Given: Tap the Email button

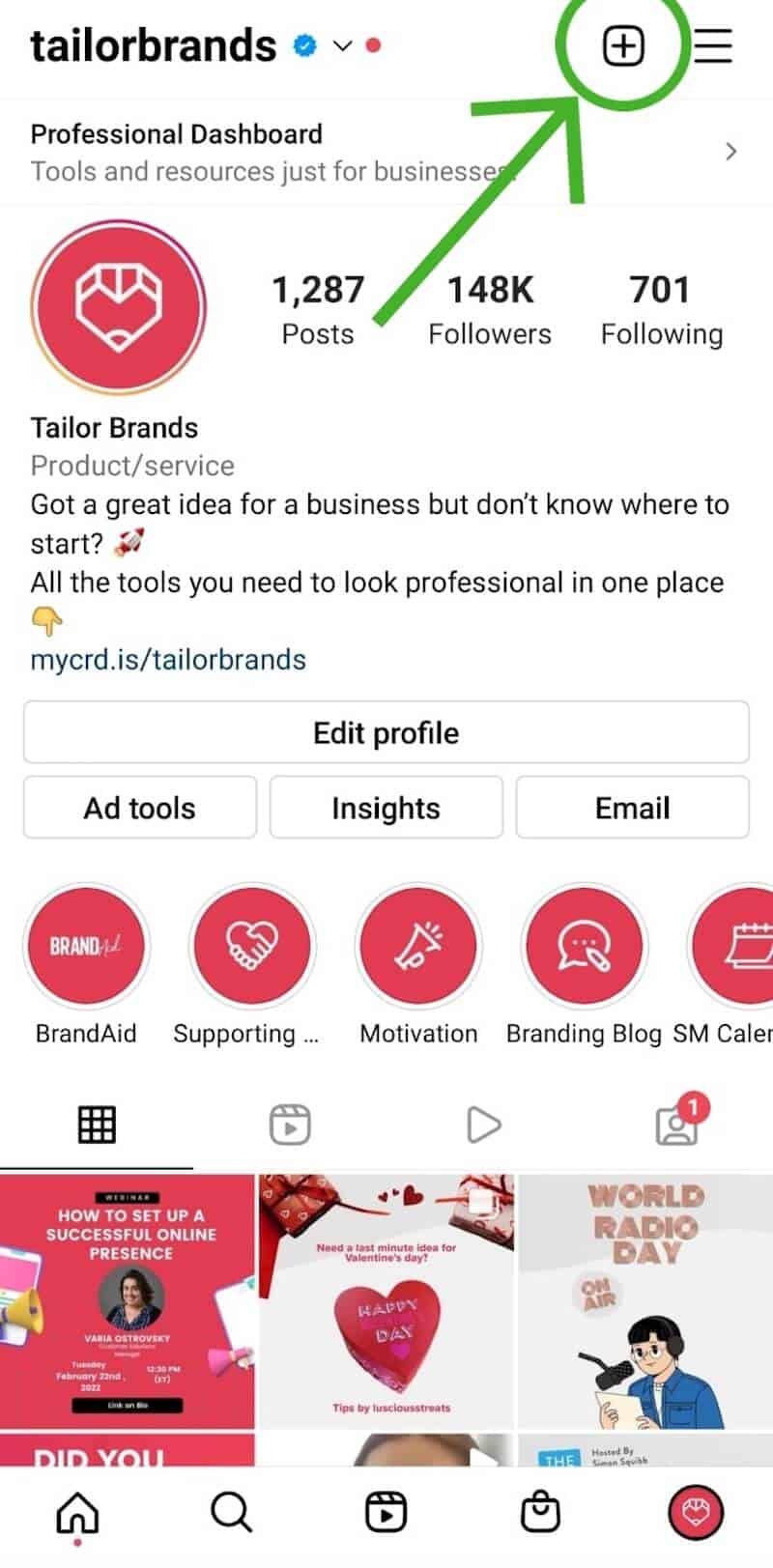Looking at the screenshot, I should click(632, 808).
